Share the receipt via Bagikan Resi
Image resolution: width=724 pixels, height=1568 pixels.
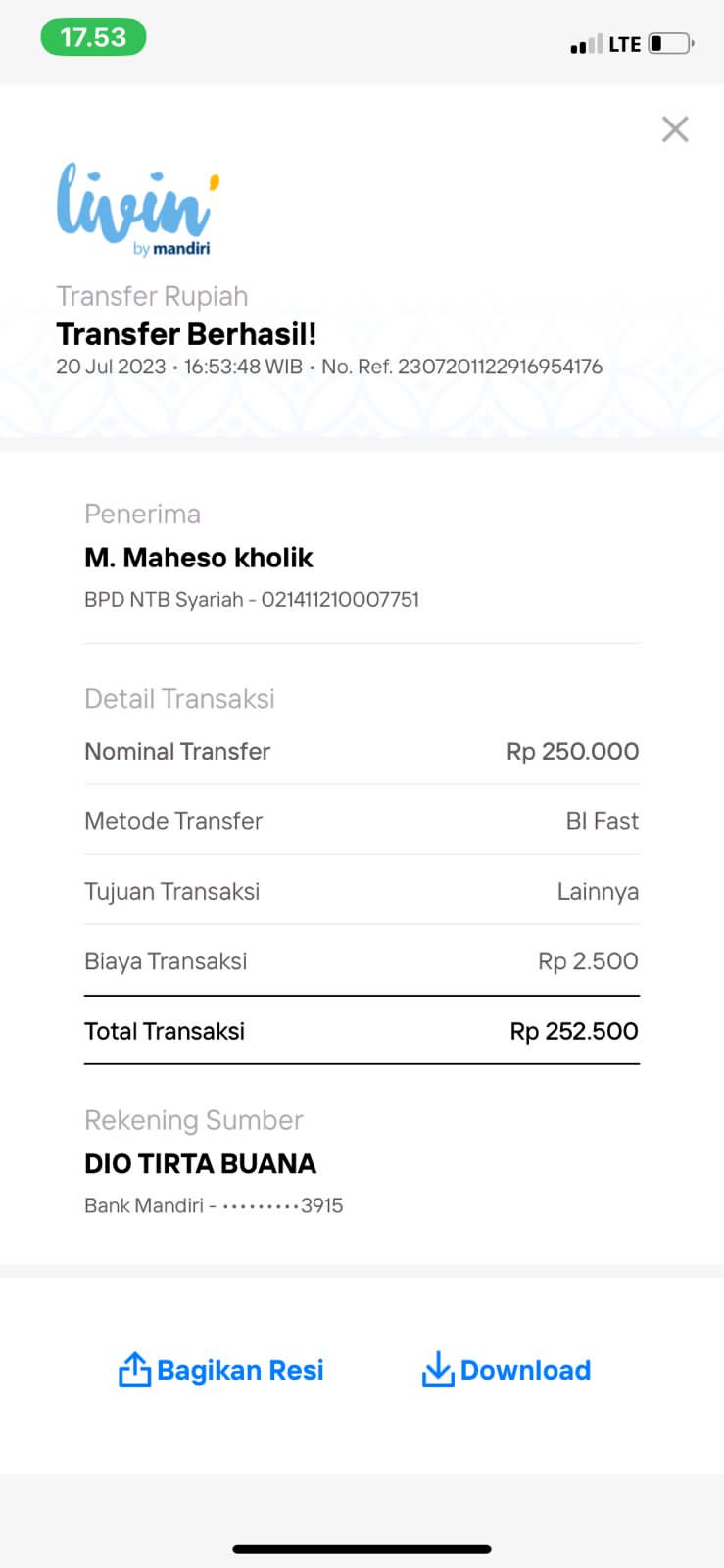coord(221,1370)
